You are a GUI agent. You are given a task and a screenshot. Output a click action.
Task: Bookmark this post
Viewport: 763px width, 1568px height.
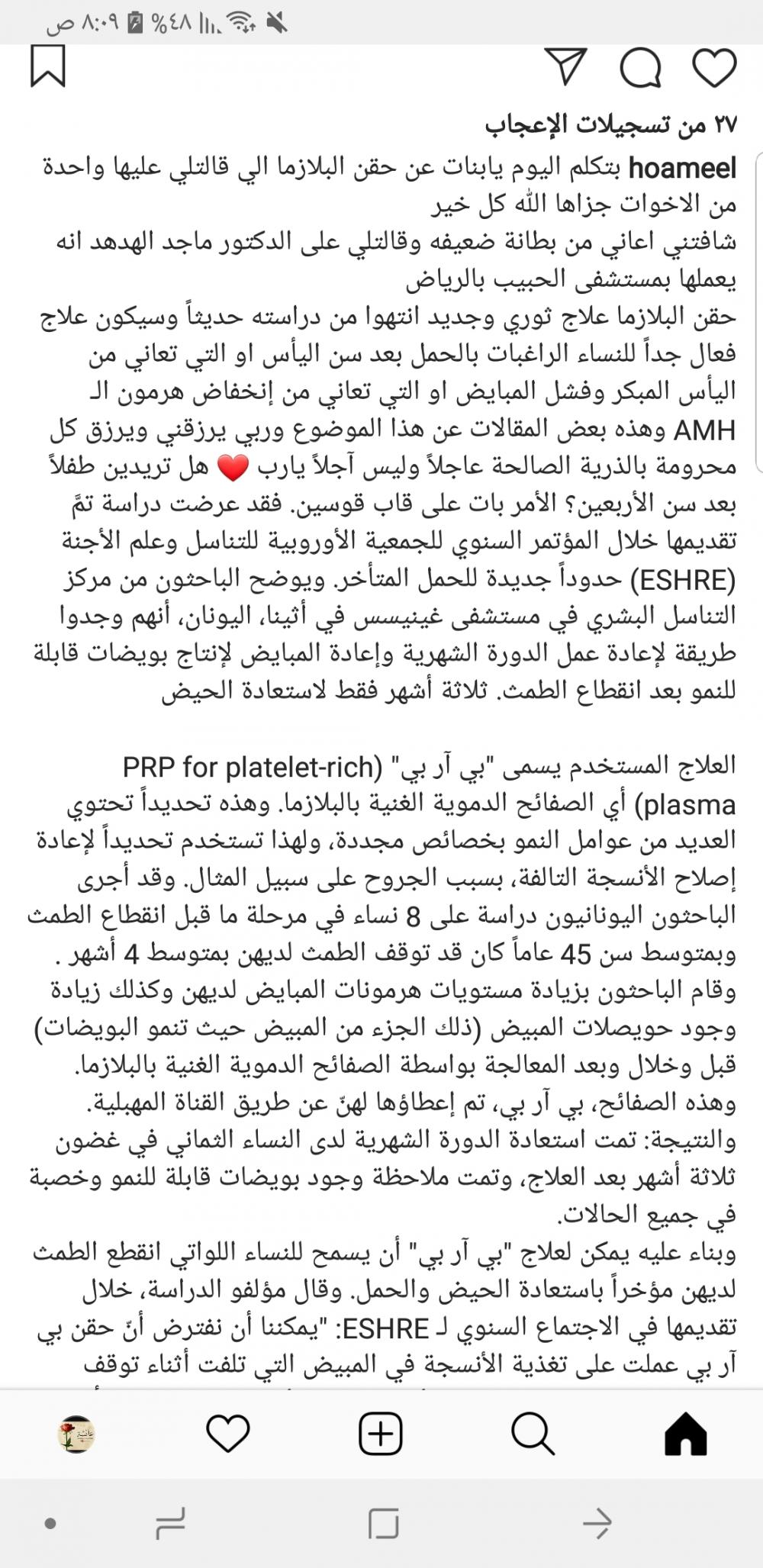48,67
